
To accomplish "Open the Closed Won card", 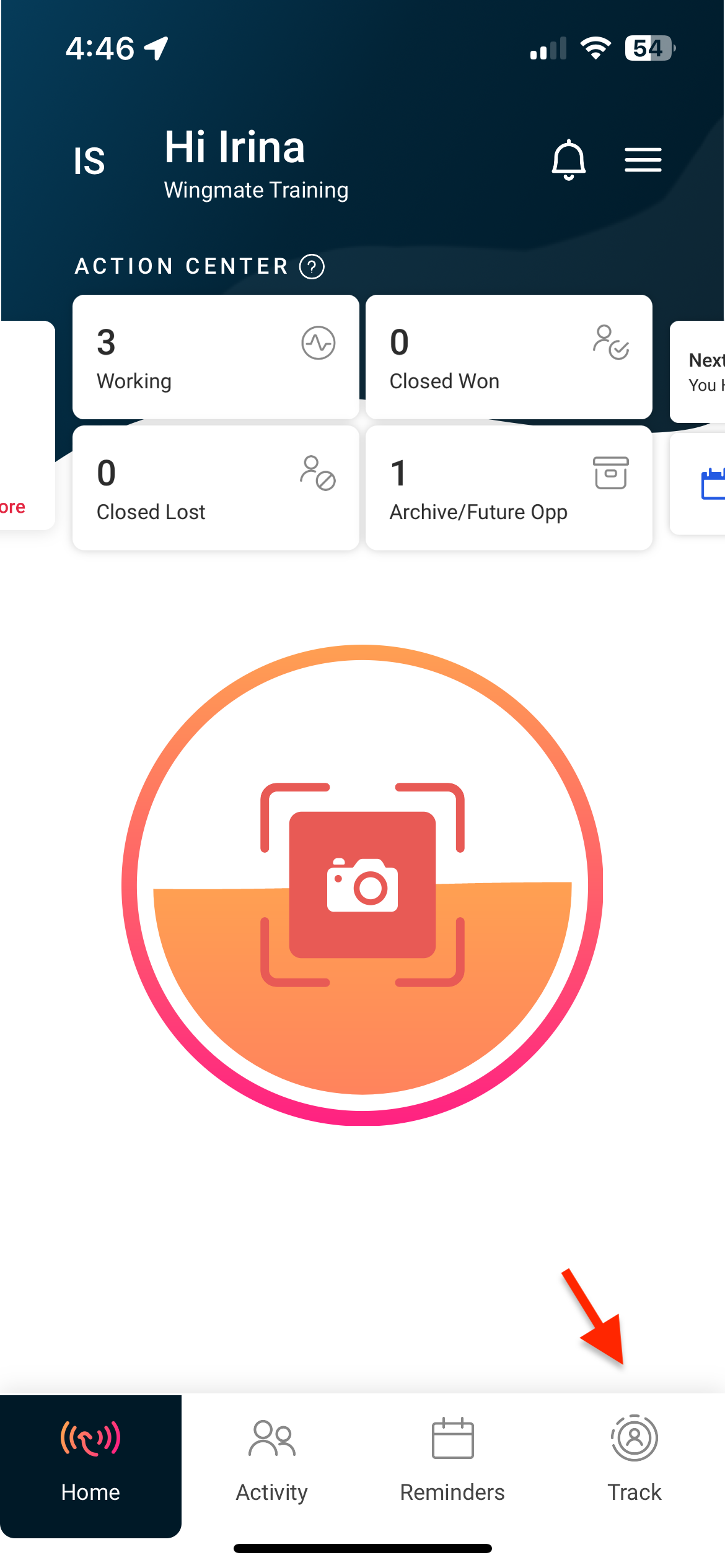I will point(509,357).
